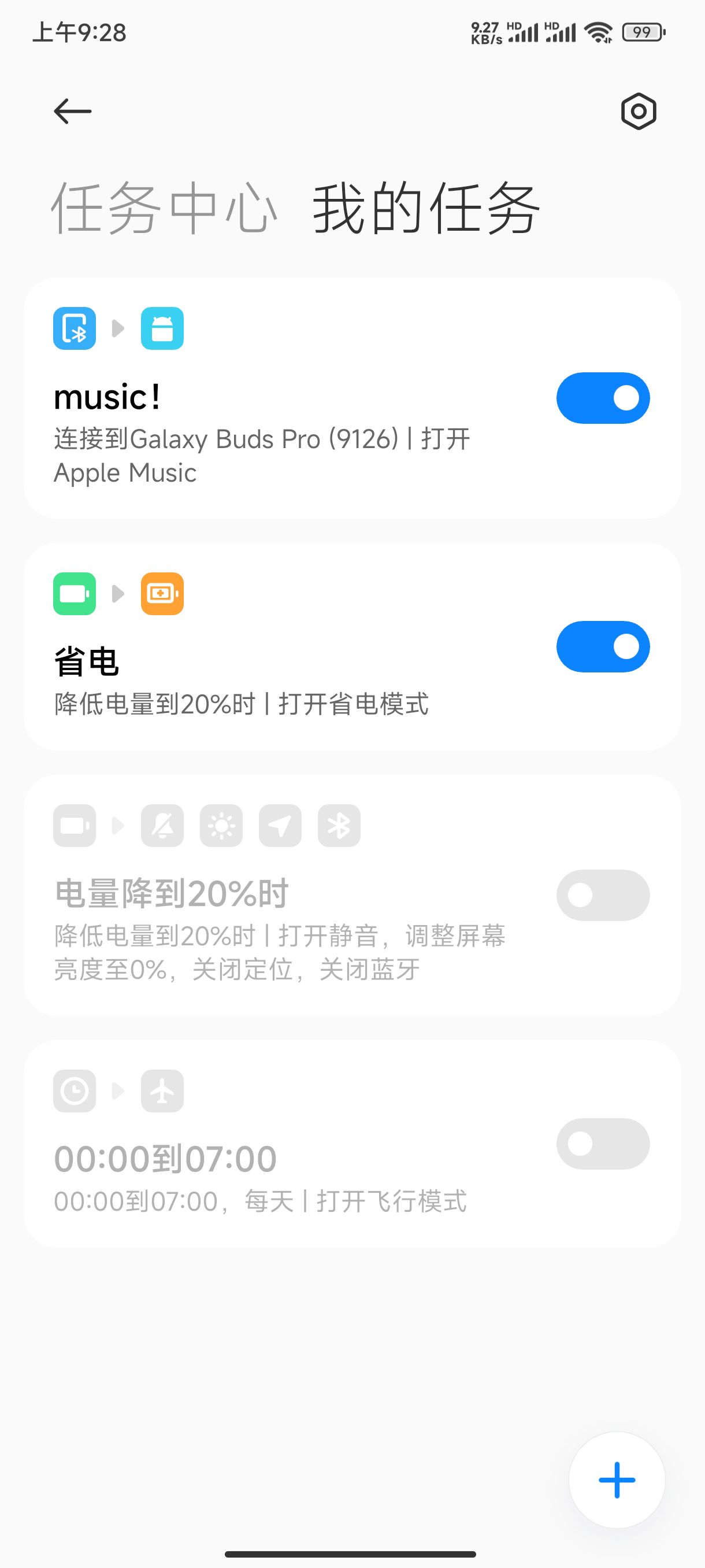The height and width of the screenshot is (1568, 705).
Task: Open the 电量降到20%时 task card
Action: point(352,895)
